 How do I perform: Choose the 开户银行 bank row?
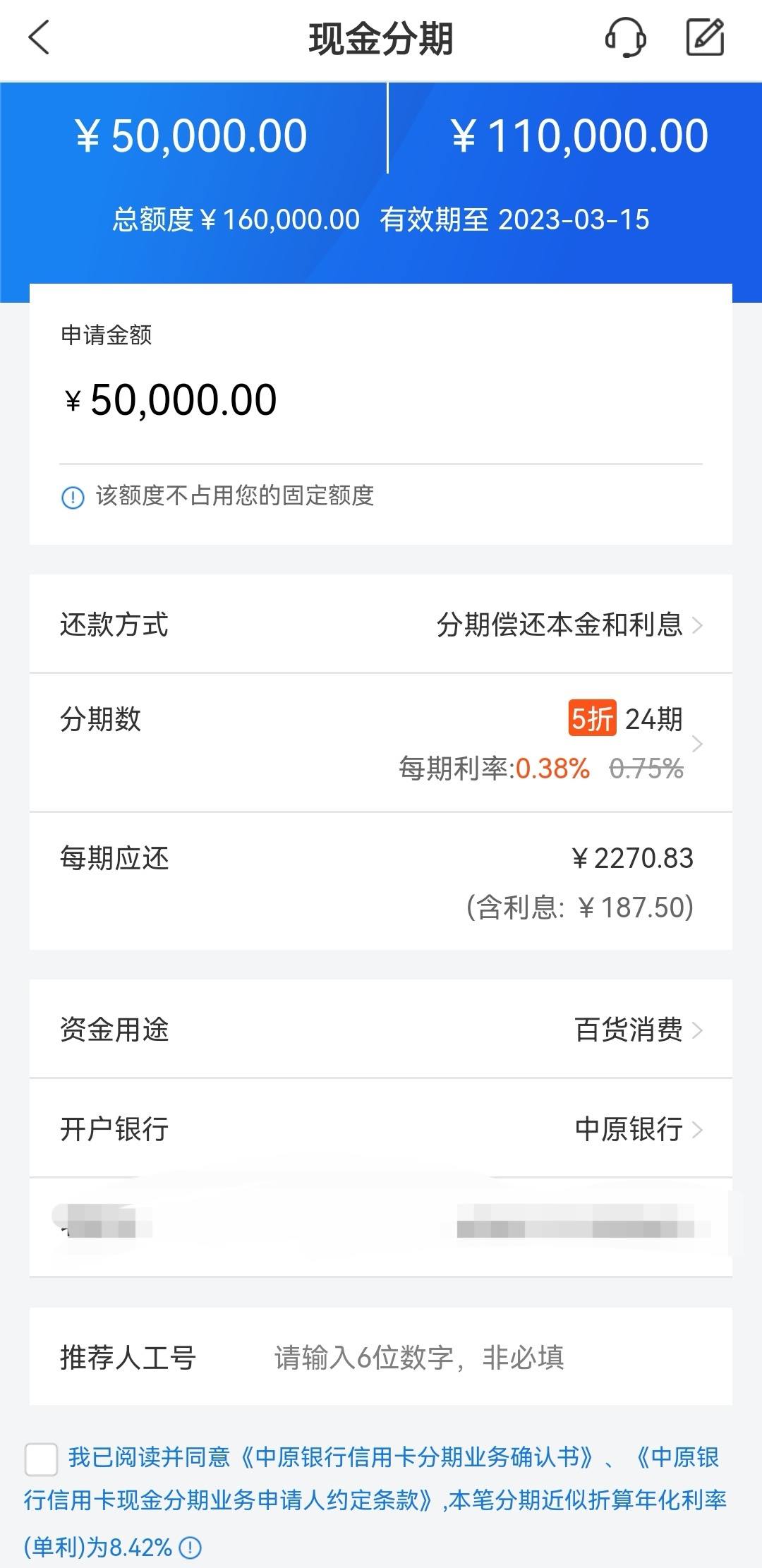click(381, 1128)
